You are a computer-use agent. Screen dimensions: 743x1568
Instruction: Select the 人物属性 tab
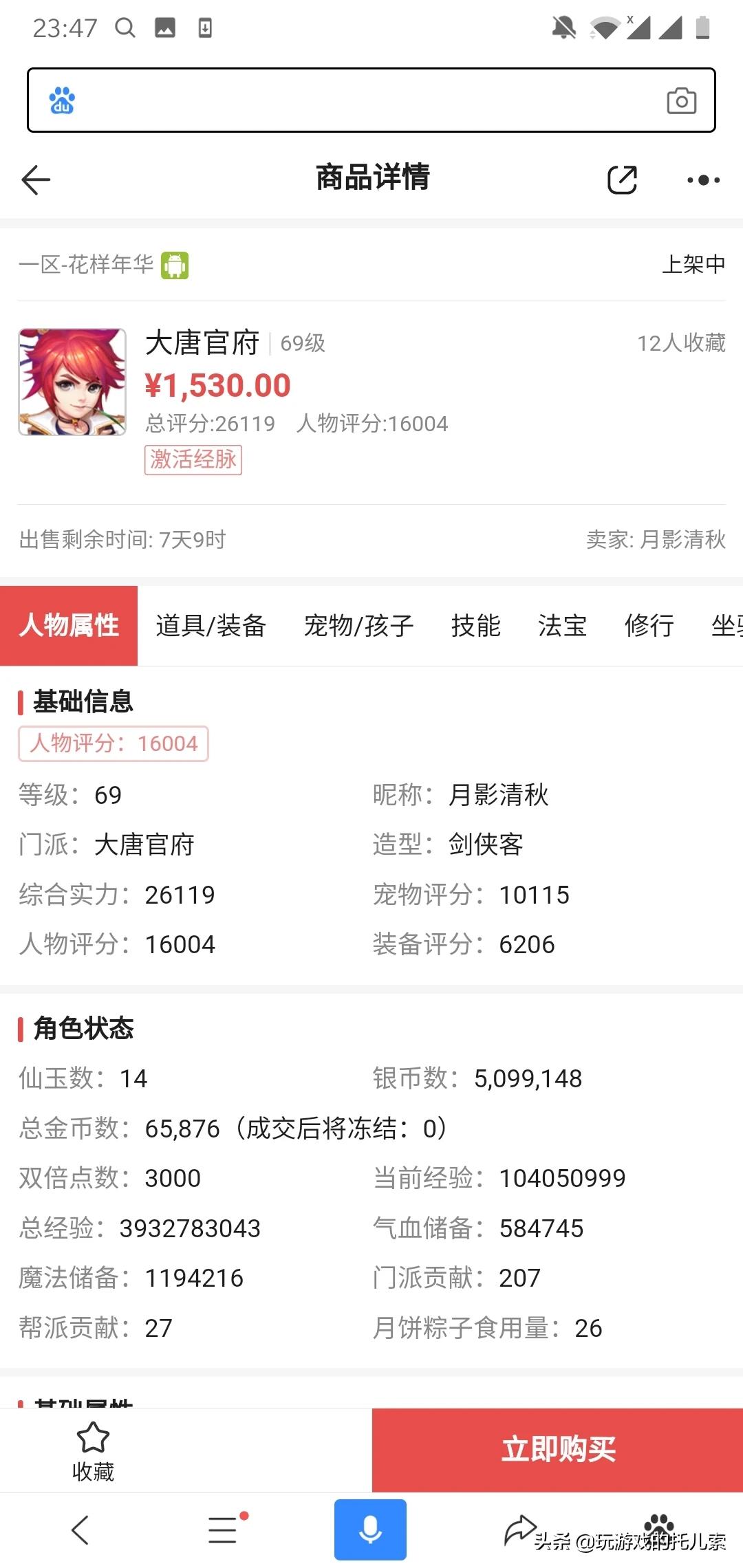click(69, 626)
